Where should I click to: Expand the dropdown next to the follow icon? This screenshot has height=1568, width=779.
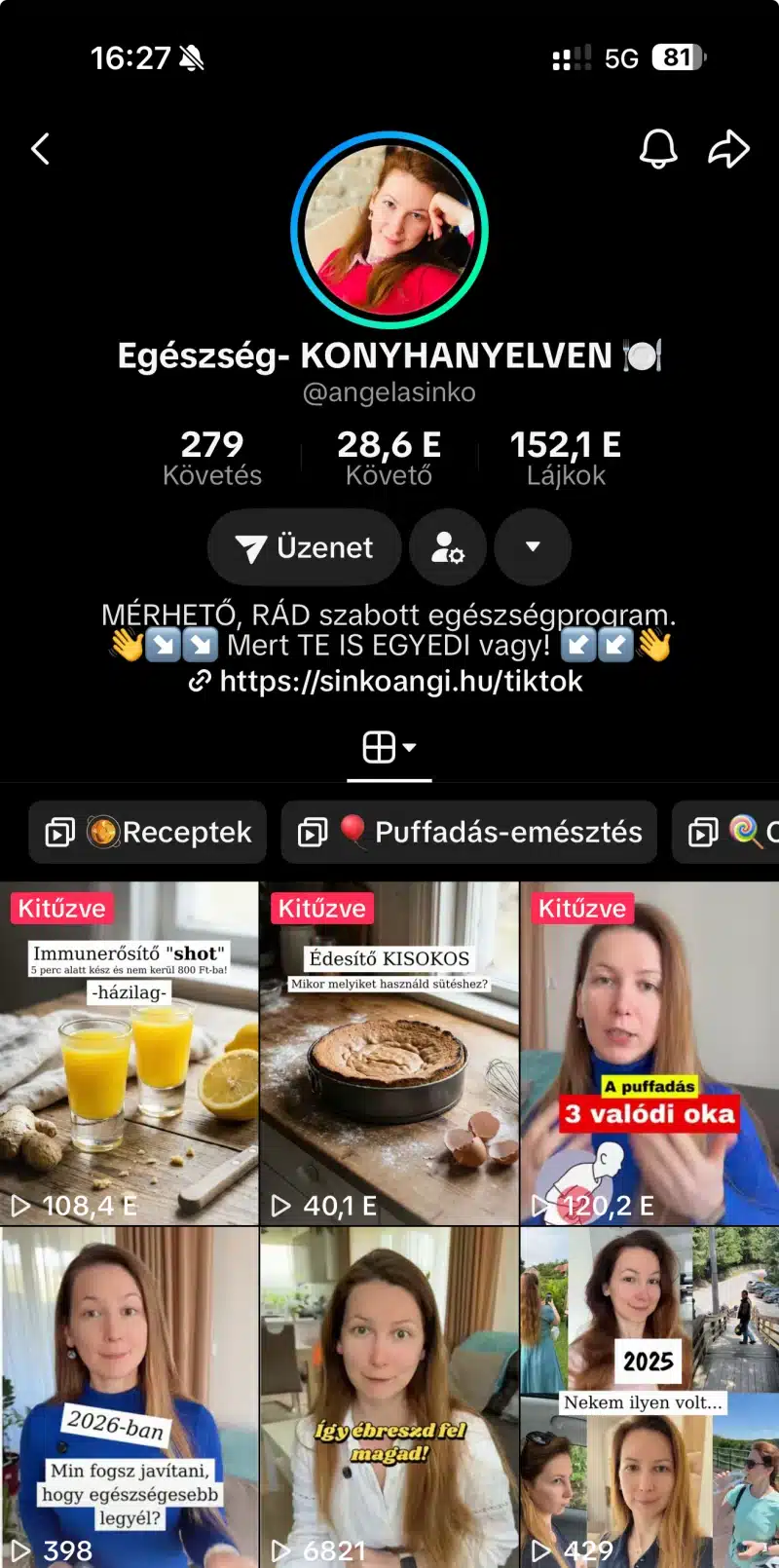point(533,547)
